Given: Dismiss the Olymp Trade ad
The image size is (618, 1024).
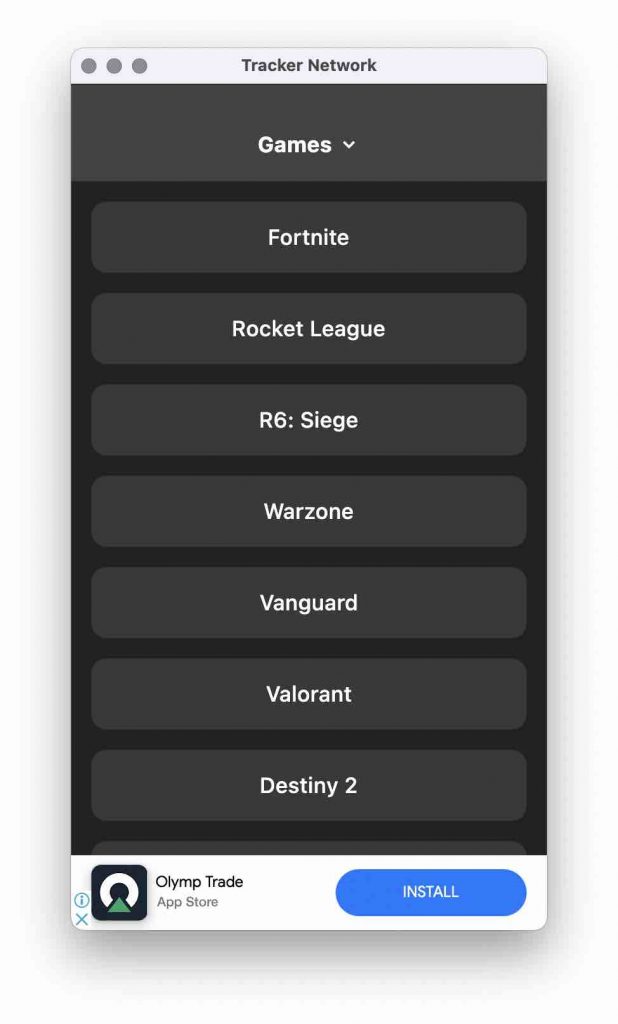Looking at the screenshot, I should 82,918.
